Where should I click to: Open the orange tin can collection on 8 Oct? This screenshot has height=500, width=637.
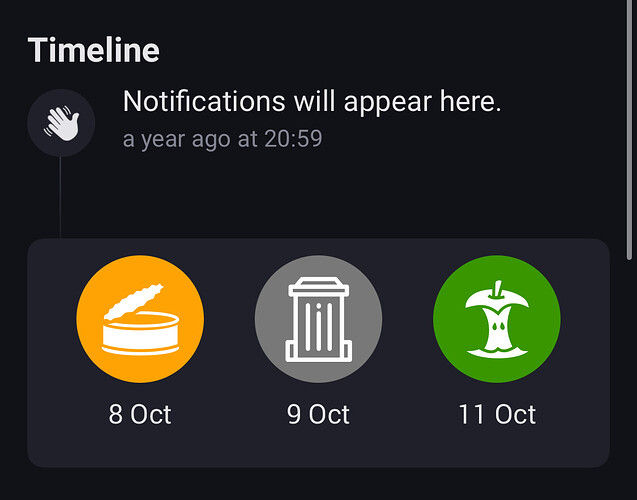pos(140,319)
